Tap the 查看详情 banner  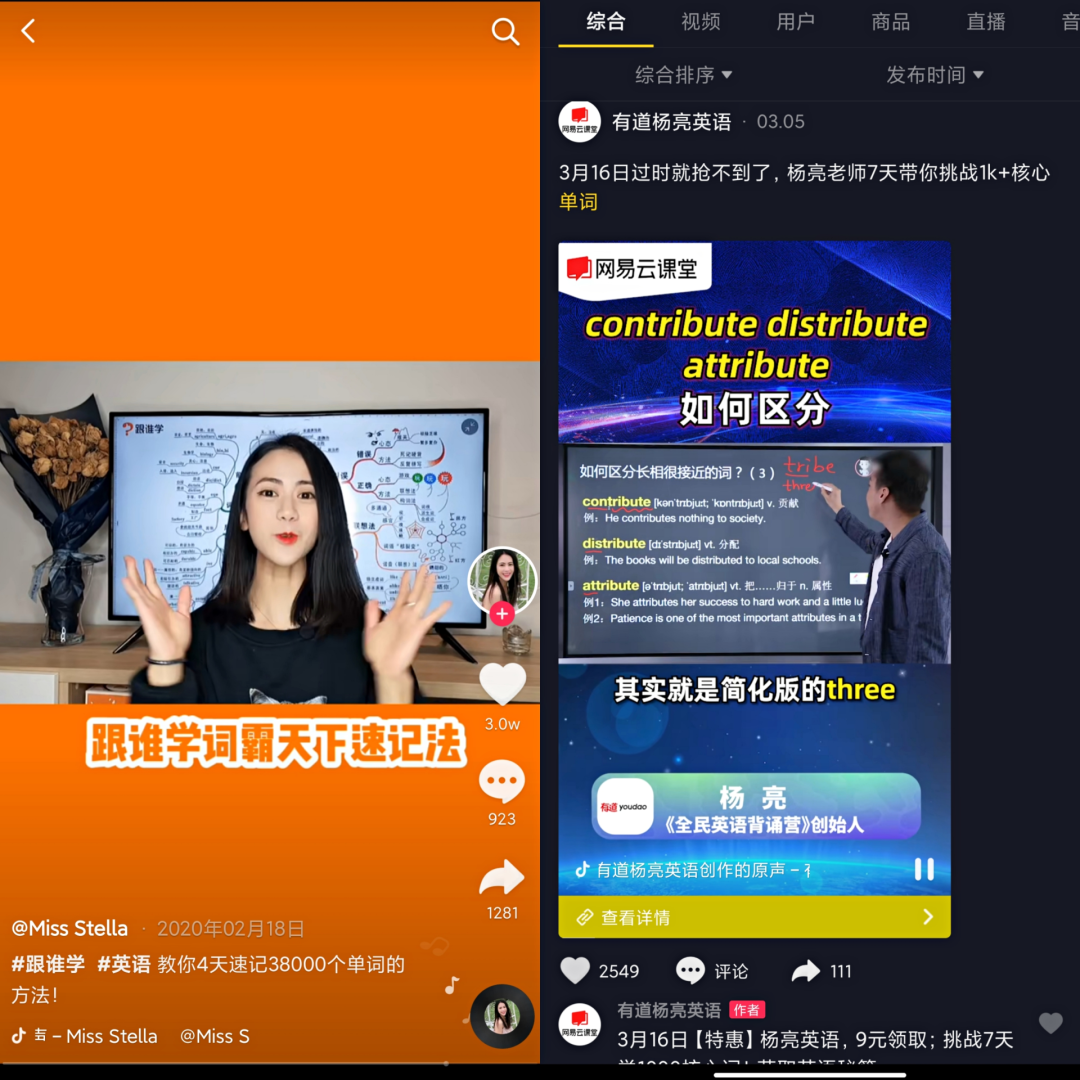754,917
